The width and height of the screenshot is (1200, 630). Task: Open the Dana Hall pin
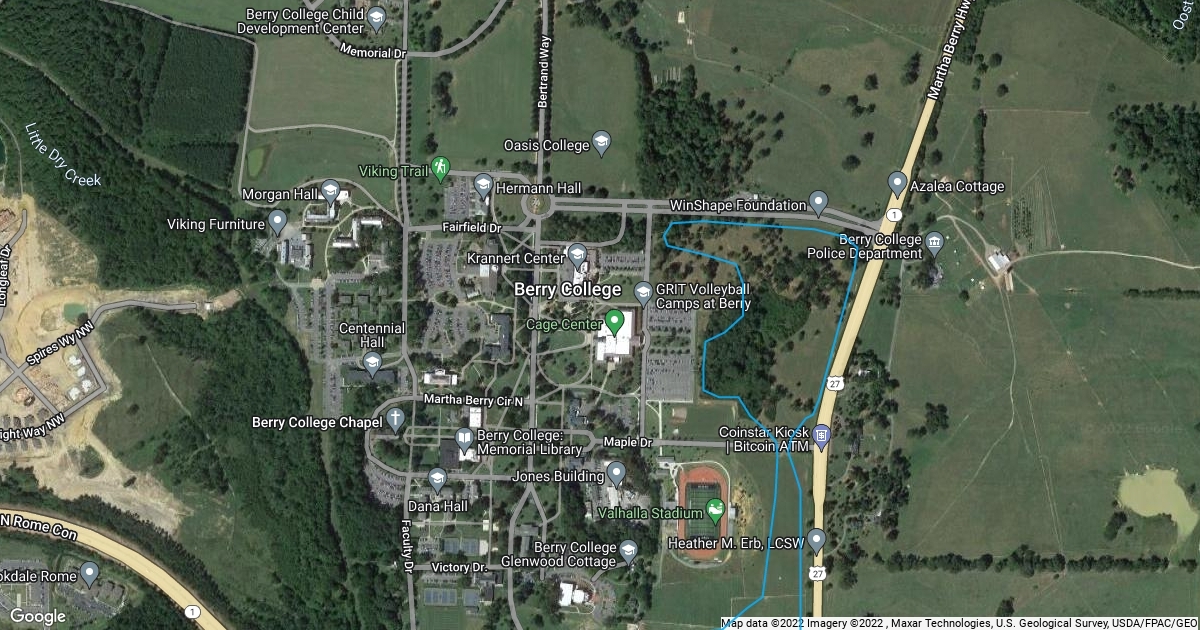click(437, 479)
